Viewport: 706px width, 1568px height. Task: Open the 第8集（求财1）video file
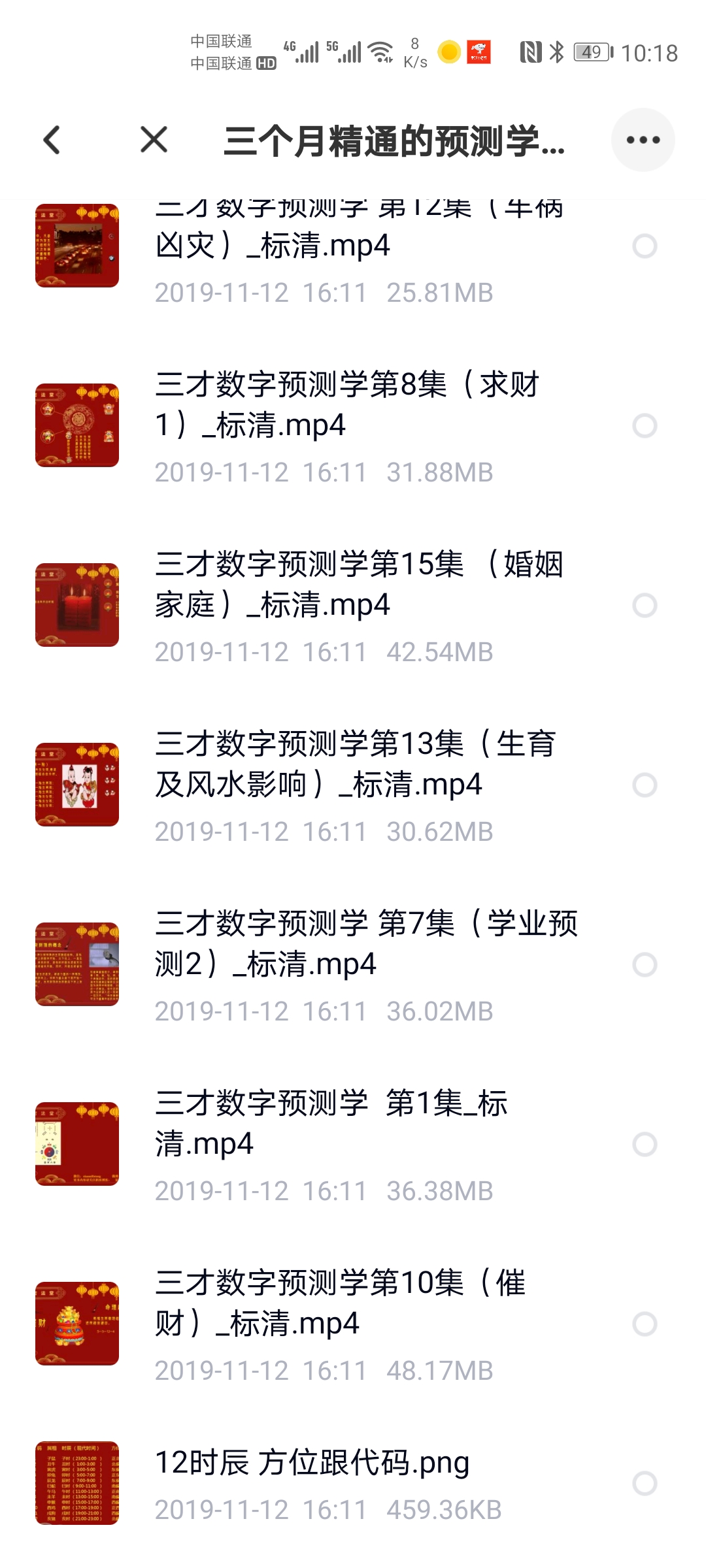tap(346, 405)
